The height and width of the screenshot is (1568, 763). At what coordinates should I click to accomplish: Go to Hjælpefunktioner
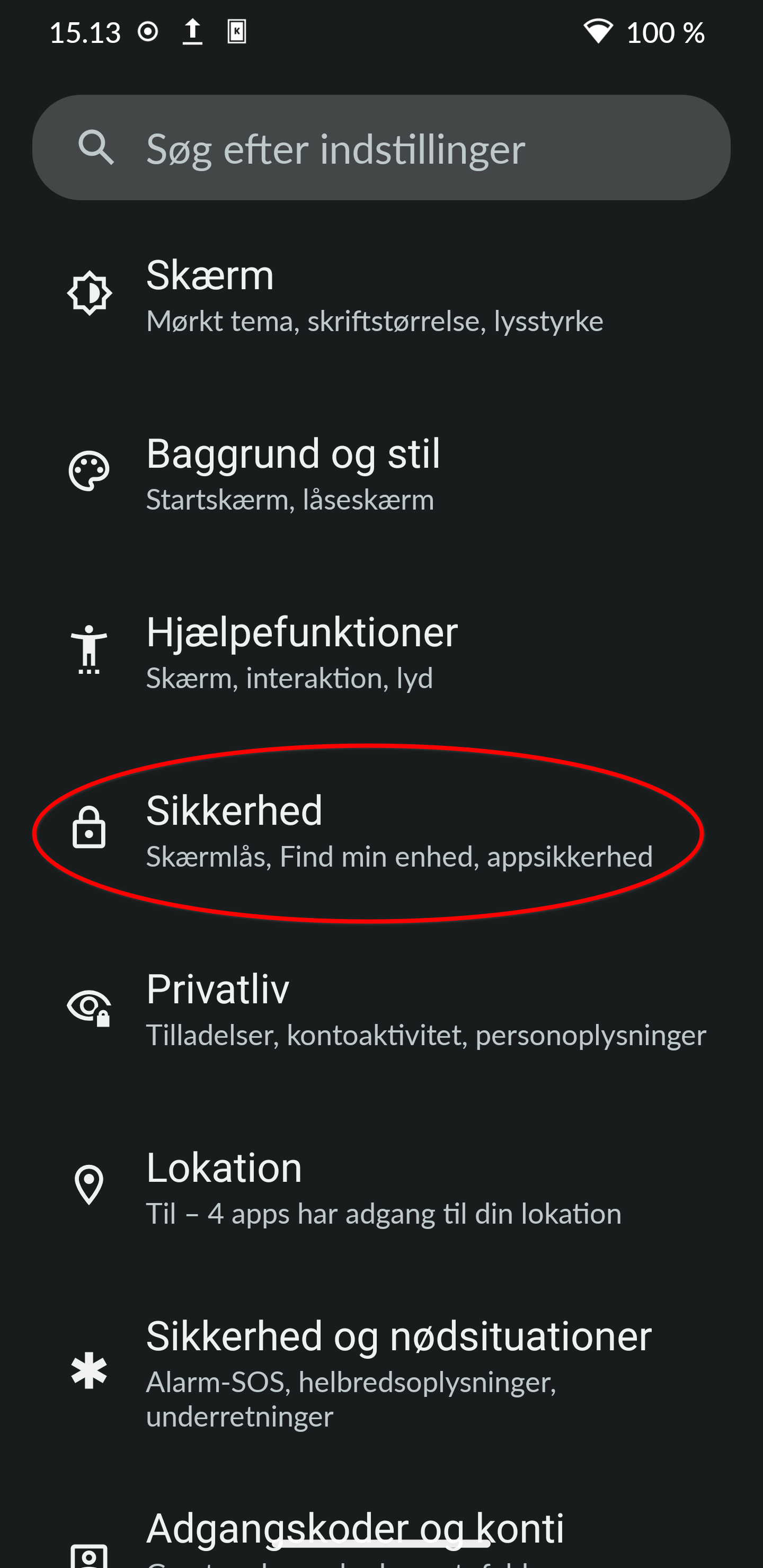381,652
